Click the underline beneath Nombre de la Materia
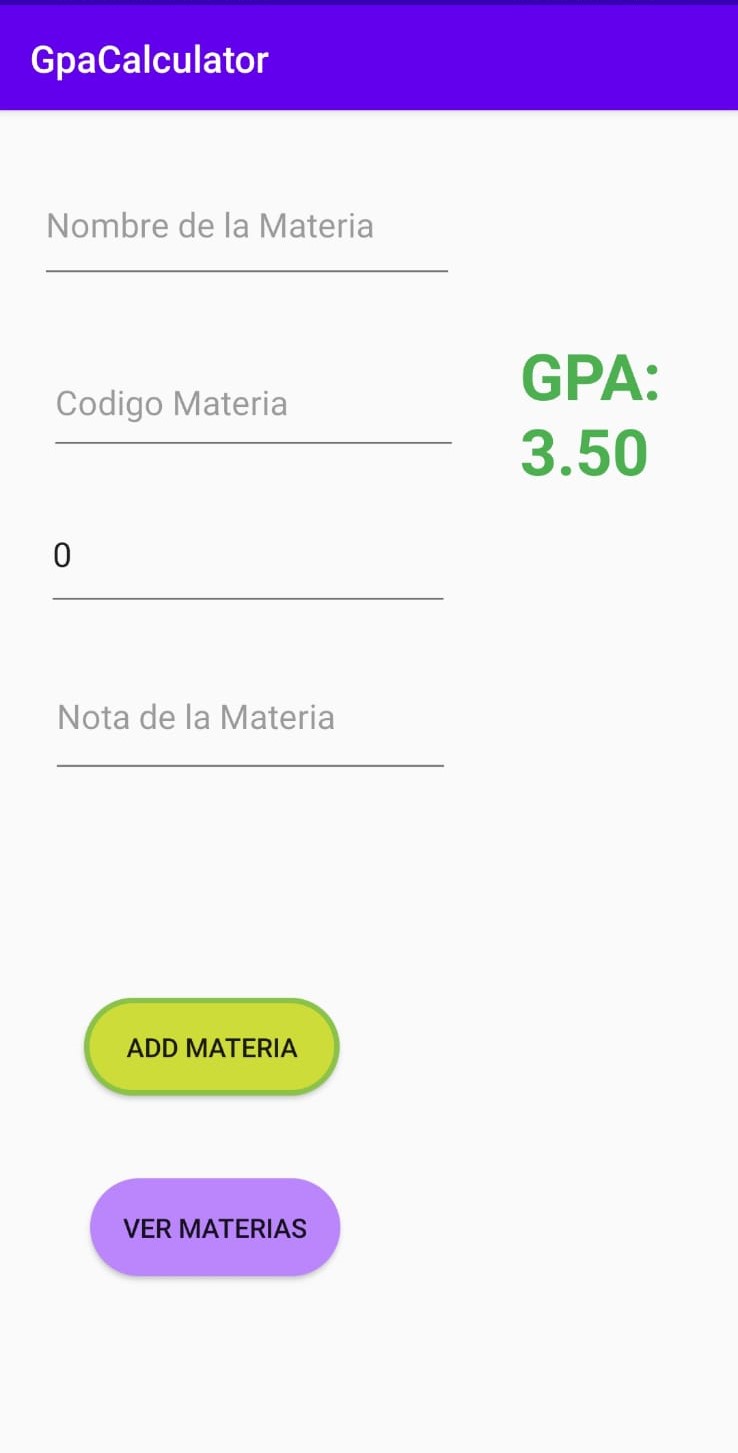This screenshot has height=1453, width=738. (x=245, y=269)
